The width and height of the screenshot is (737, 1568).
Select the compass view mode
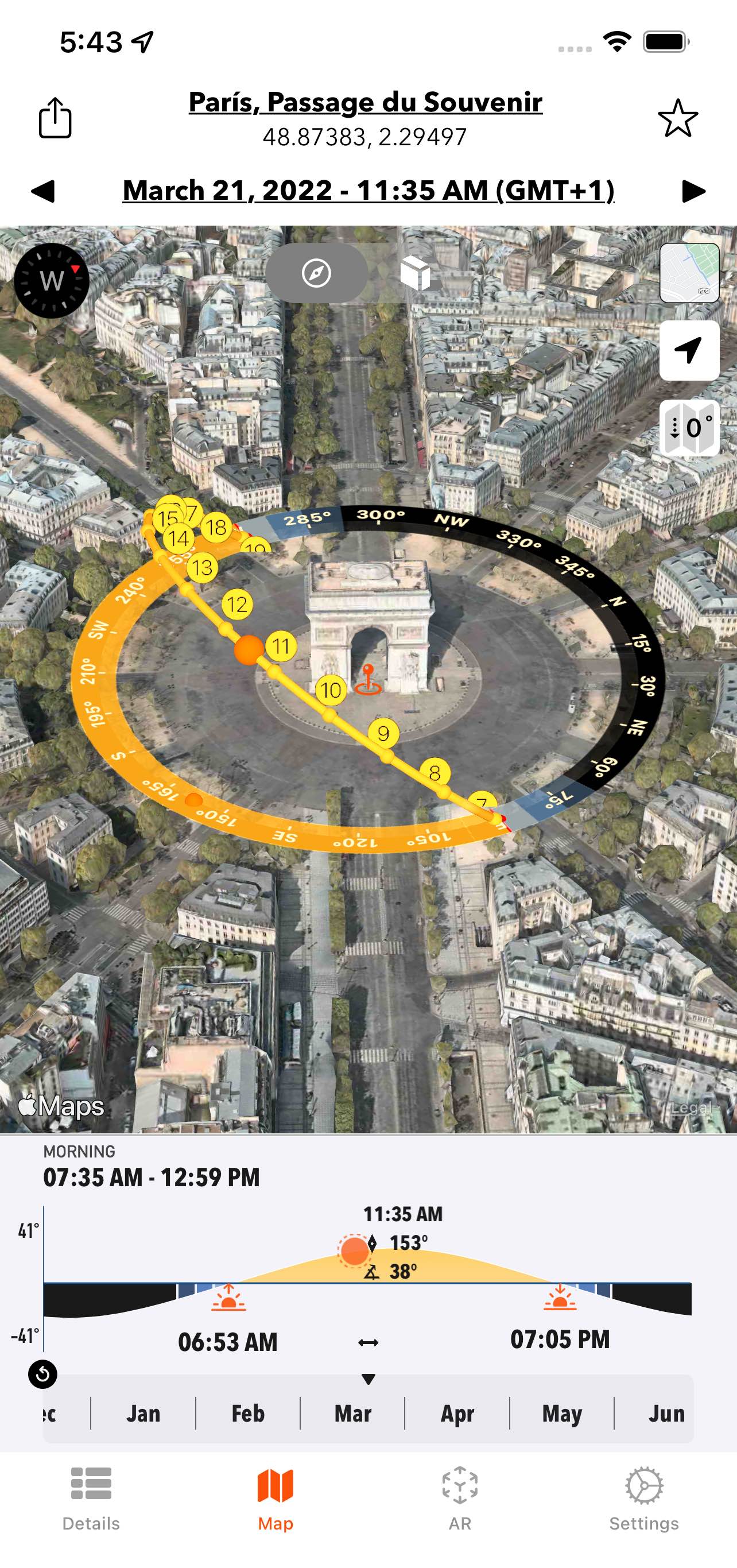(316, 273)
